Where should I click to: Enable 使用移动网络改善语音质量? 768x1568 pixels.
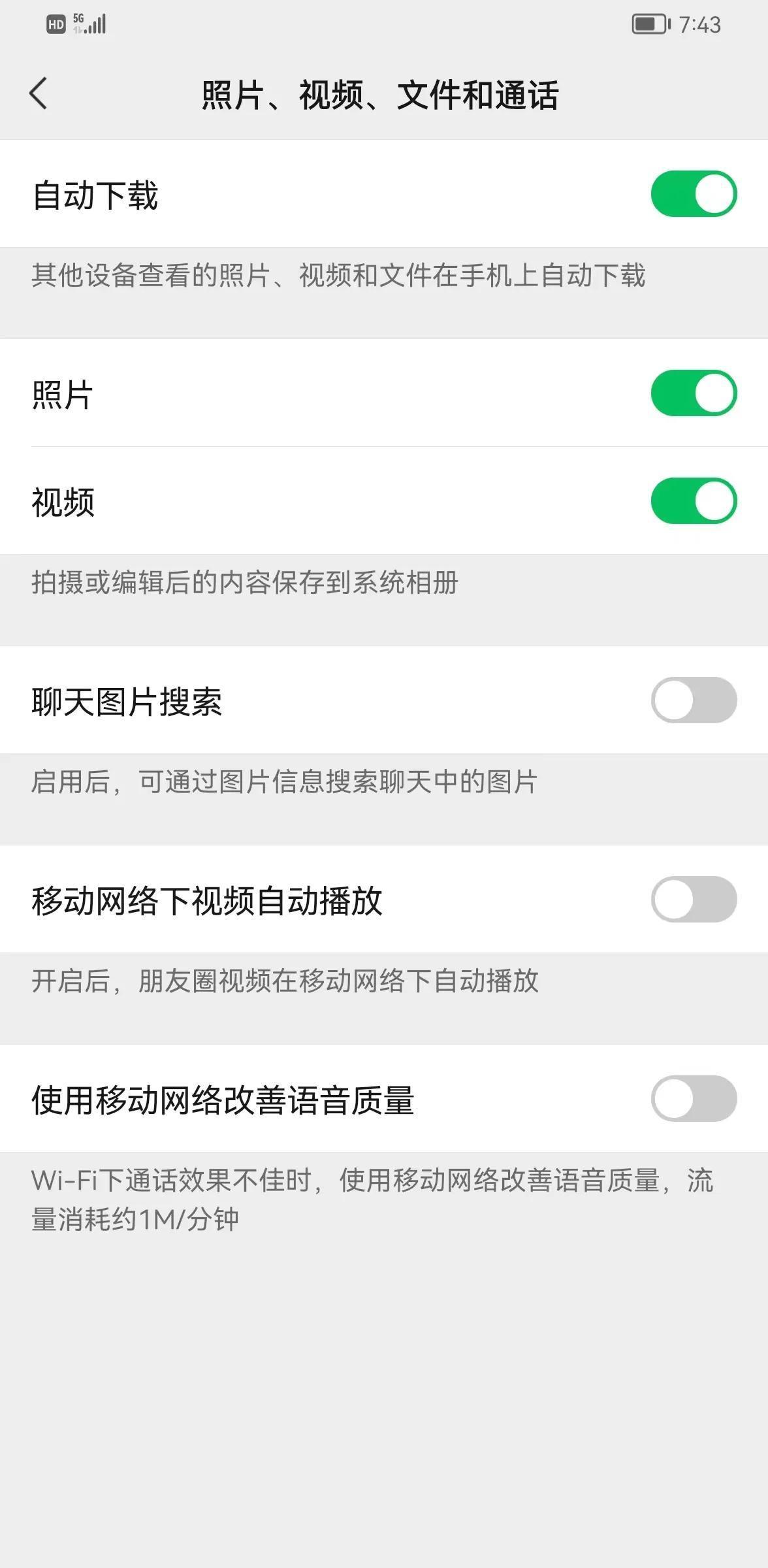(694, 1099)
